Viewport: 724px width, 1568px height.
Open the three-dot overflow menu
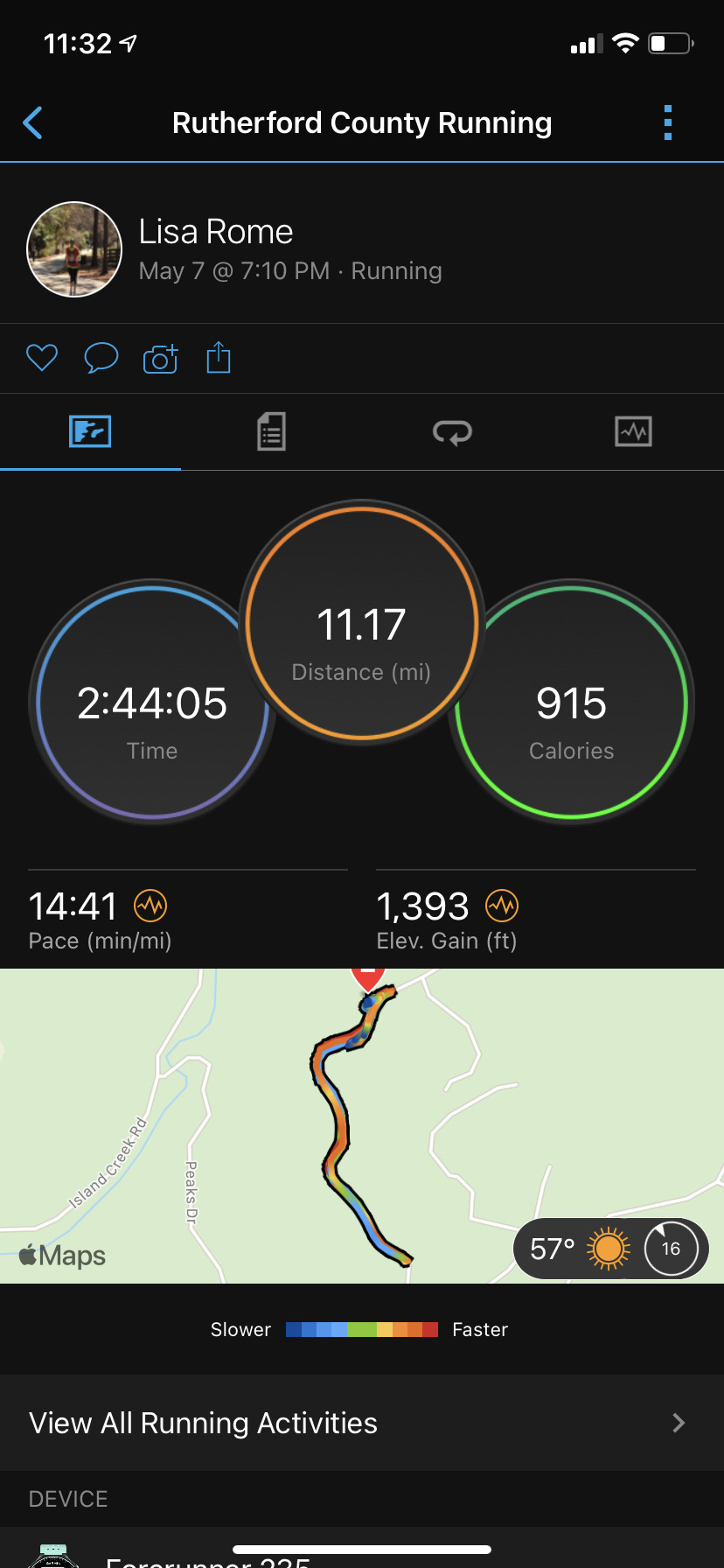(x=668, y=123)
